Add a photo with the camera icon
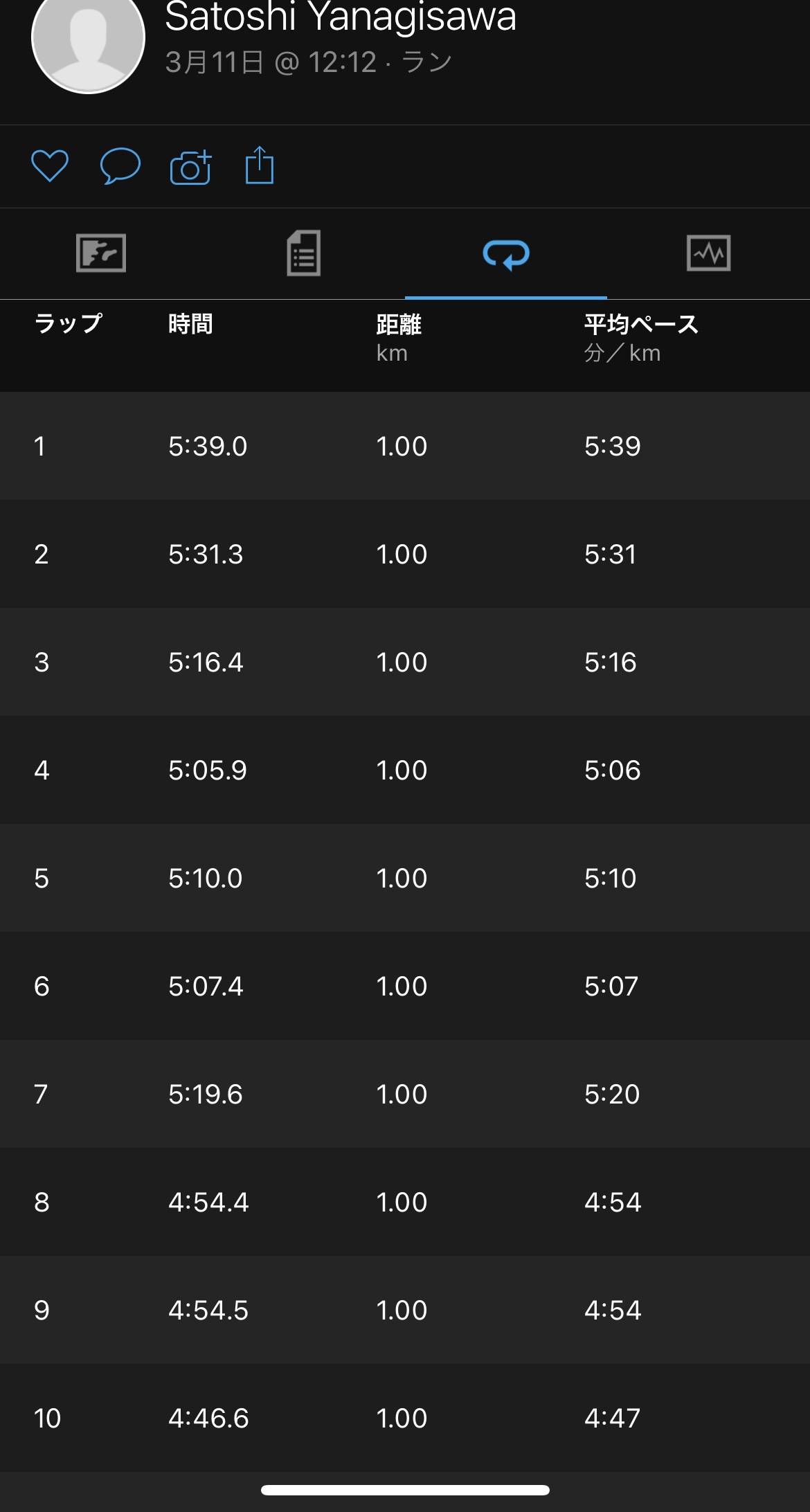810x1512 pixels. pos(190,167)
